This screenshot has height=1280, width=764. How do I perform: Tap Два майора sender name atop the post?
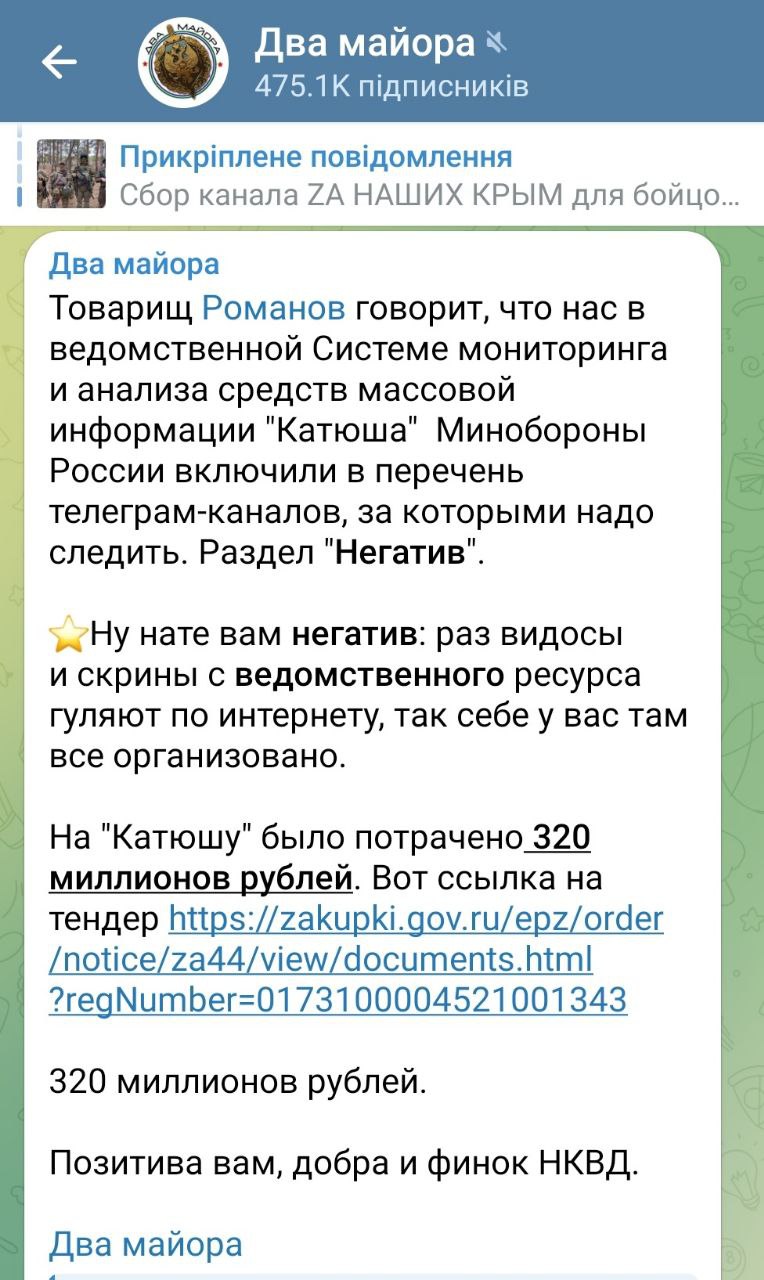click(134, 264)
